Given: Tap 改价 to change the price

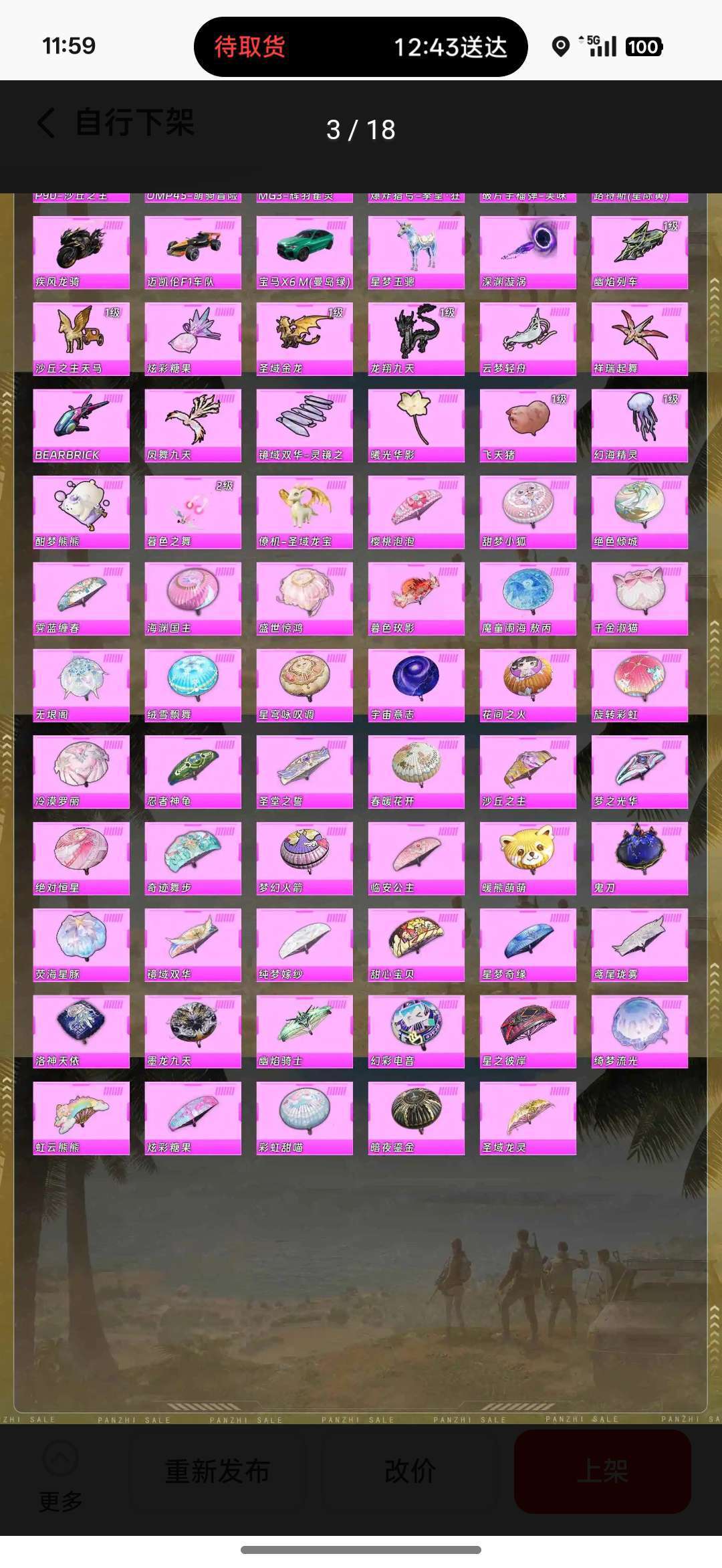Looking at the screenshot, I should click(x=410, y=1472).
